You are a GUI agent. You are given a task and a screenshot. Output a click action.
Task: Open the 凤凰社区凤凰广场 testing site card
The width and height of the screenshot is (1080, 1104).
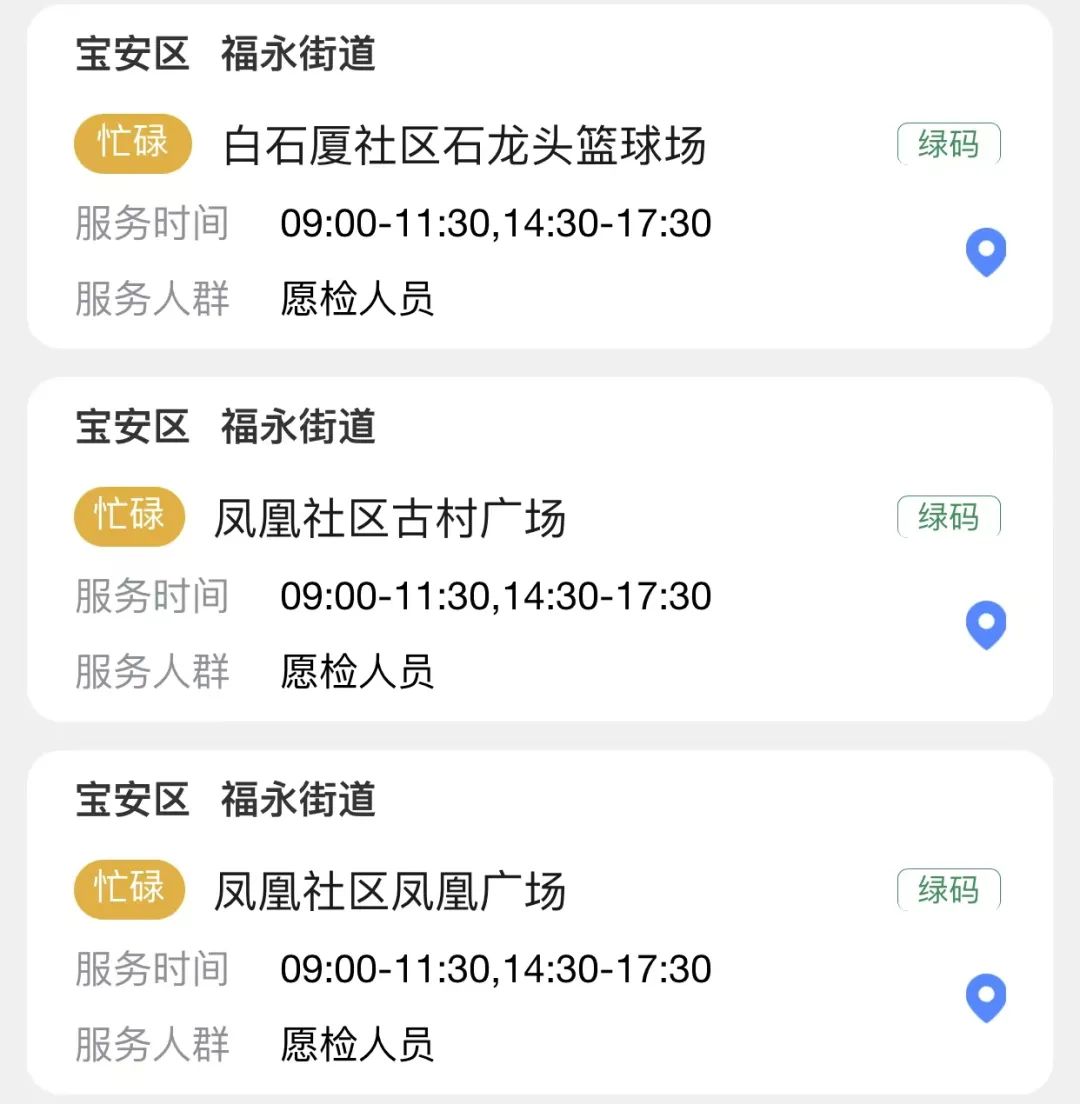(390, 892)
